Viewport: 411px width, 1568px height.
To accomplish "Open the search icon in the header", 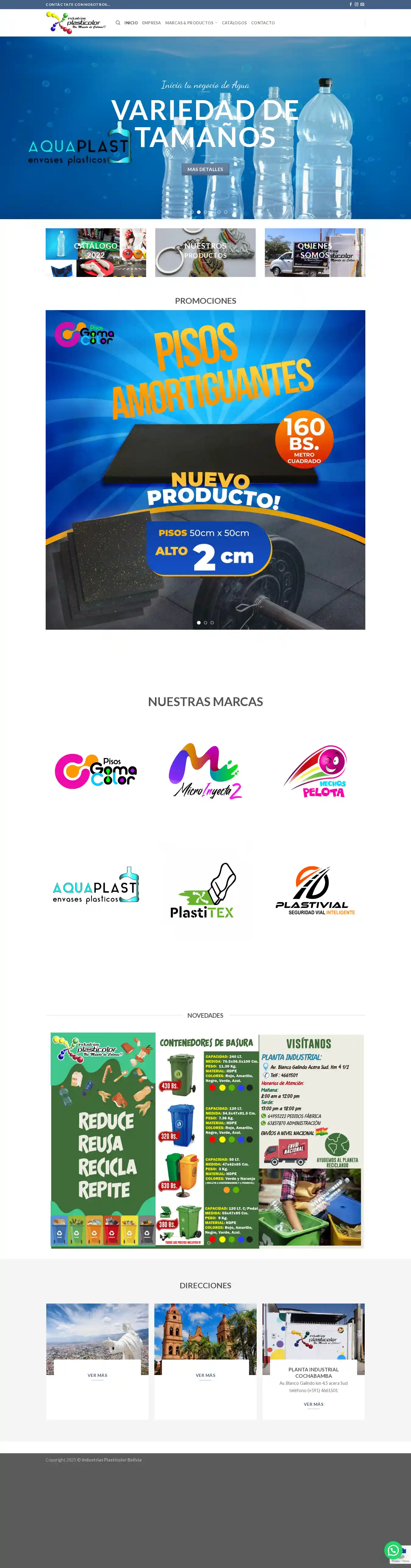I will [x=118, y=23].
